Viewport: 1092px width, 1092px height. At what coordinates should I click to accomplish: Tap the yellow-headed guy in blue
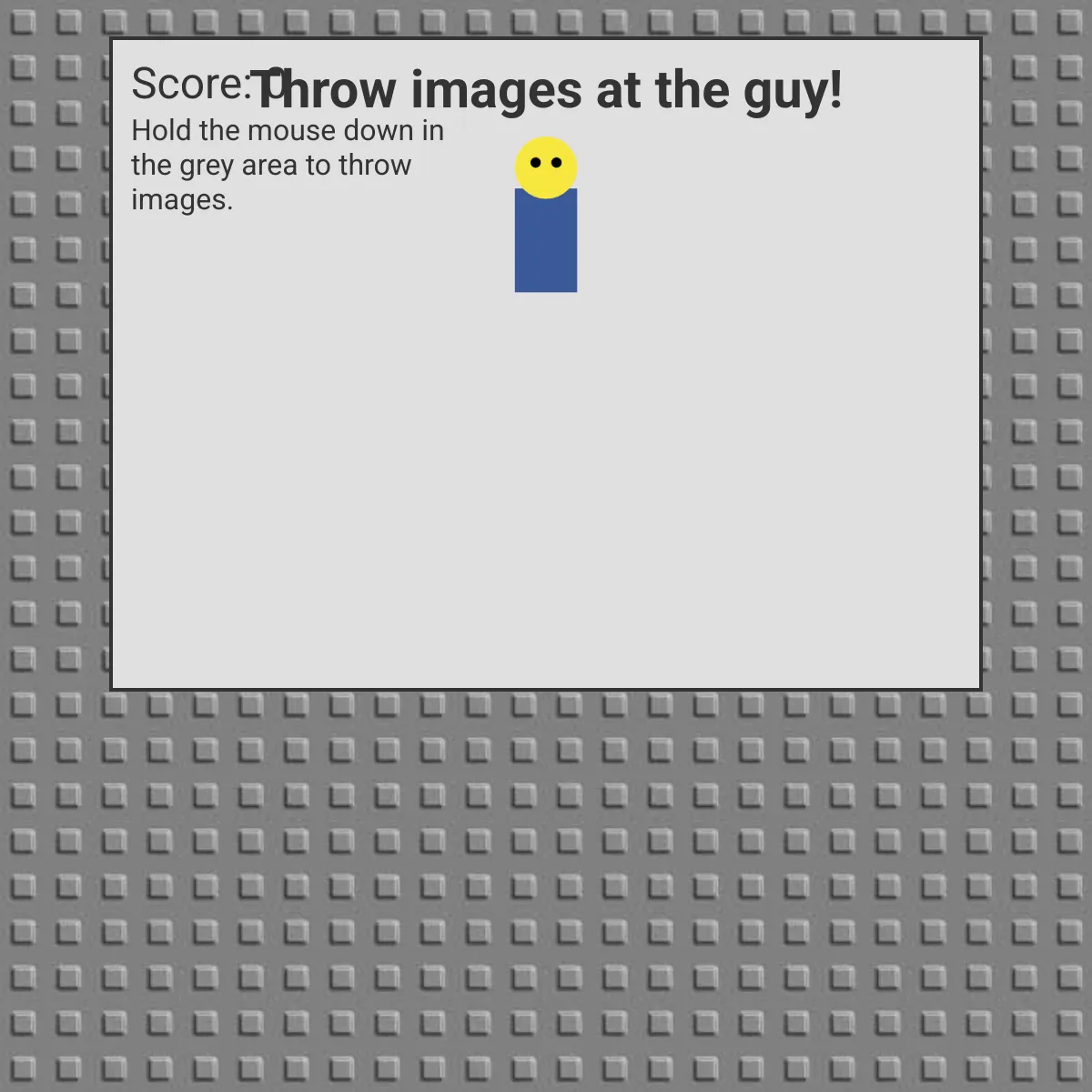pos(546,215)
